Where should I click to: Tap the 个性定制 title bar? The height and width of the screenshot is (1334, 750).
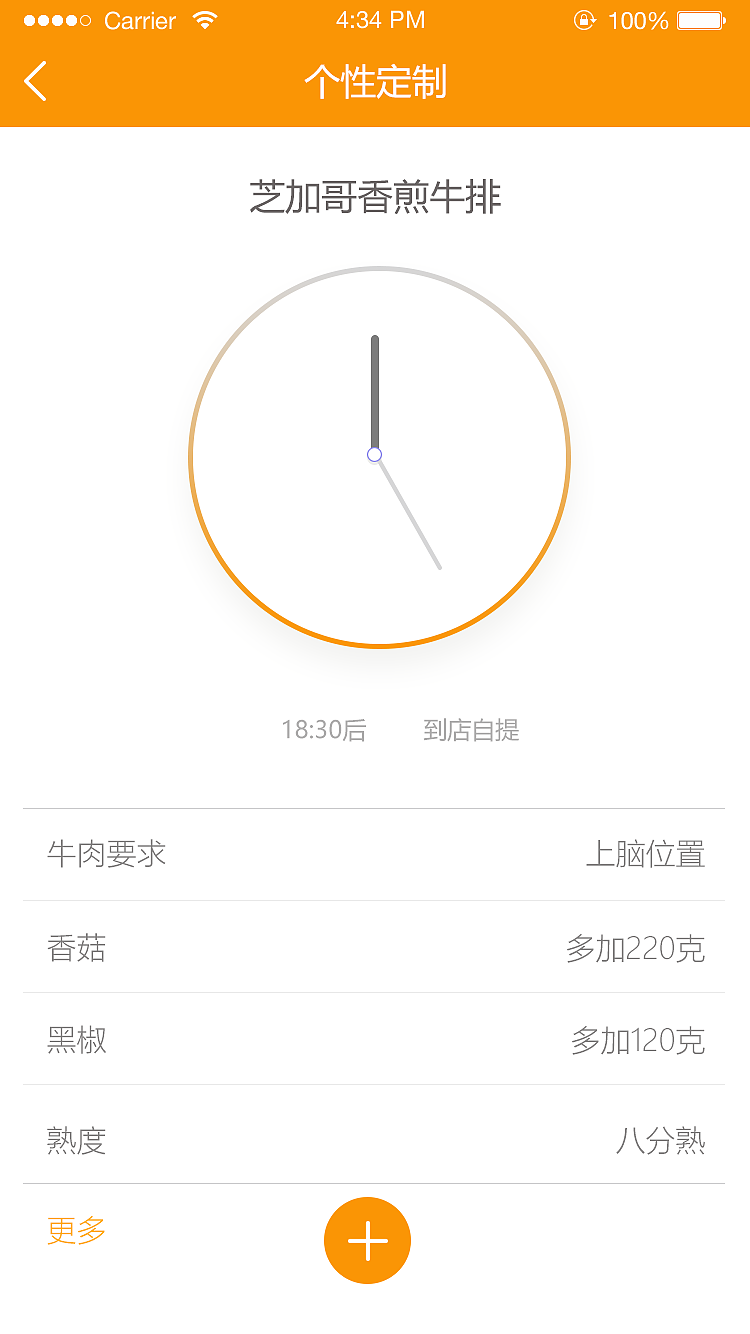click(x=375, y=84)
